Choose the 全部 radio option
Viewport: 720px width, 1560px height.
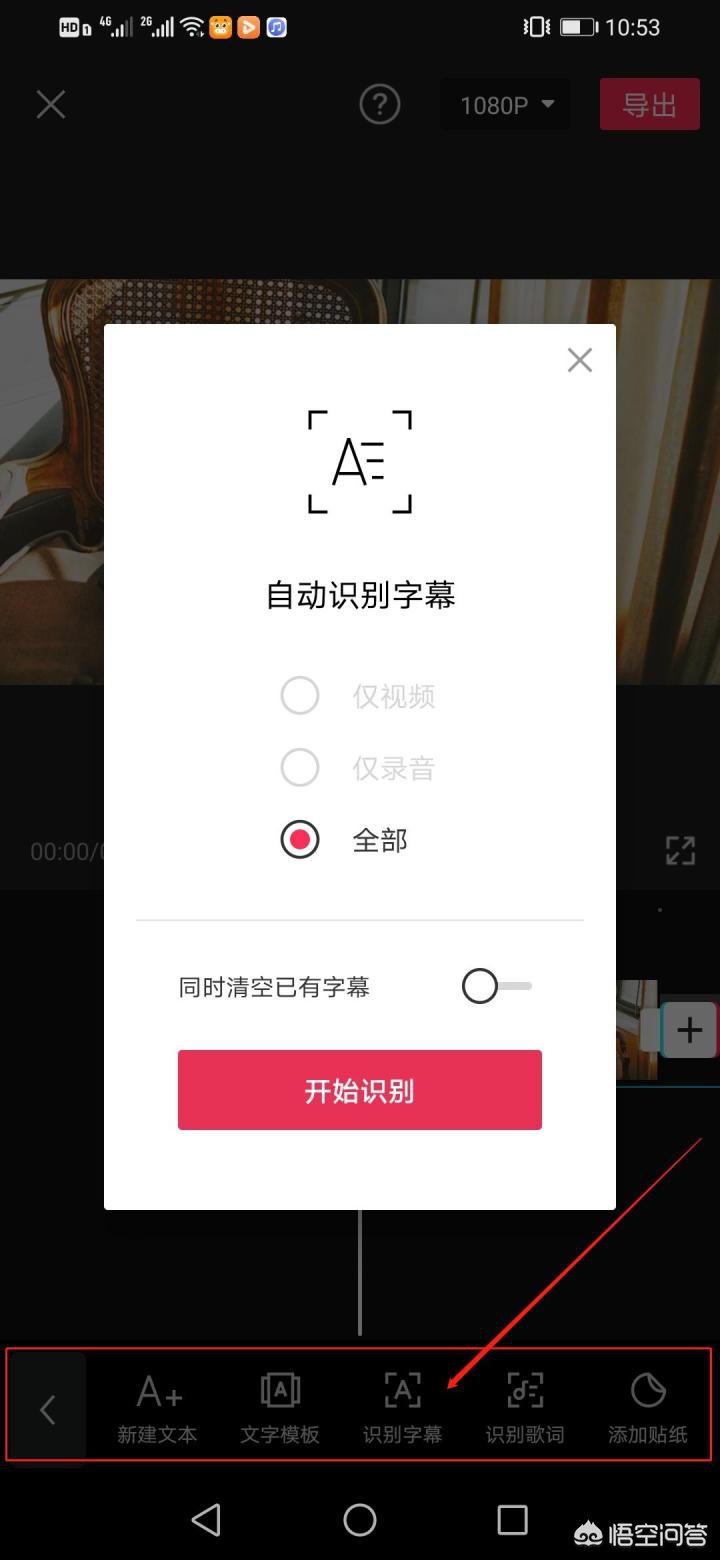[x=300, y=840]
